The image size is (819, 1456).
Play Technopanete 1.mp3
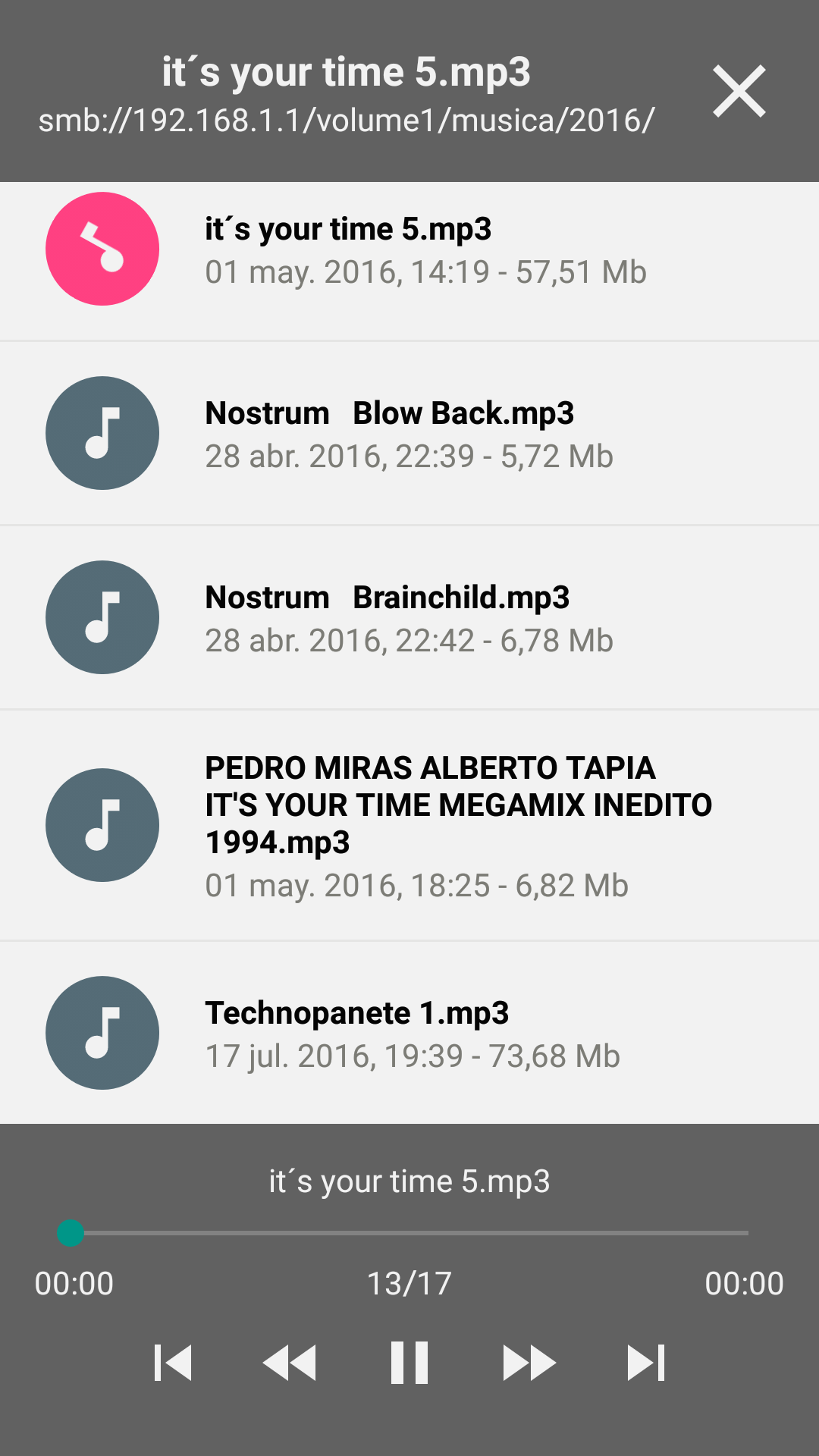(x=409, y=1033)
